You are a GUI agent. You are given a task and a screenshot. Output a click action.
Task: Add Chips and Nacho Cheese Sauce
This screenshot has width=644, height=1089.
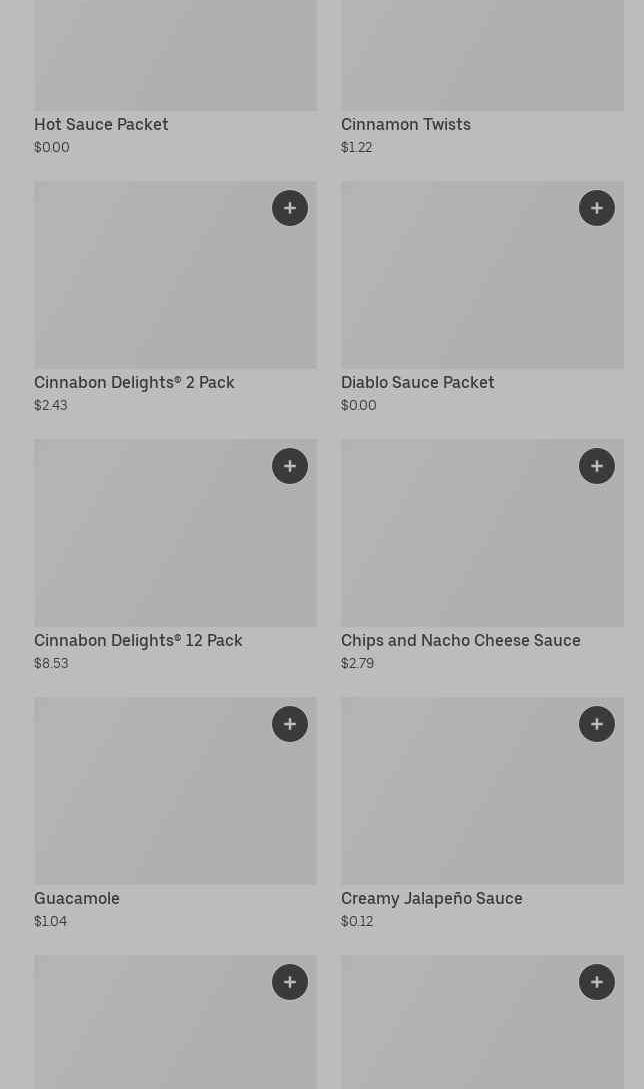click(x=597, y=466)
